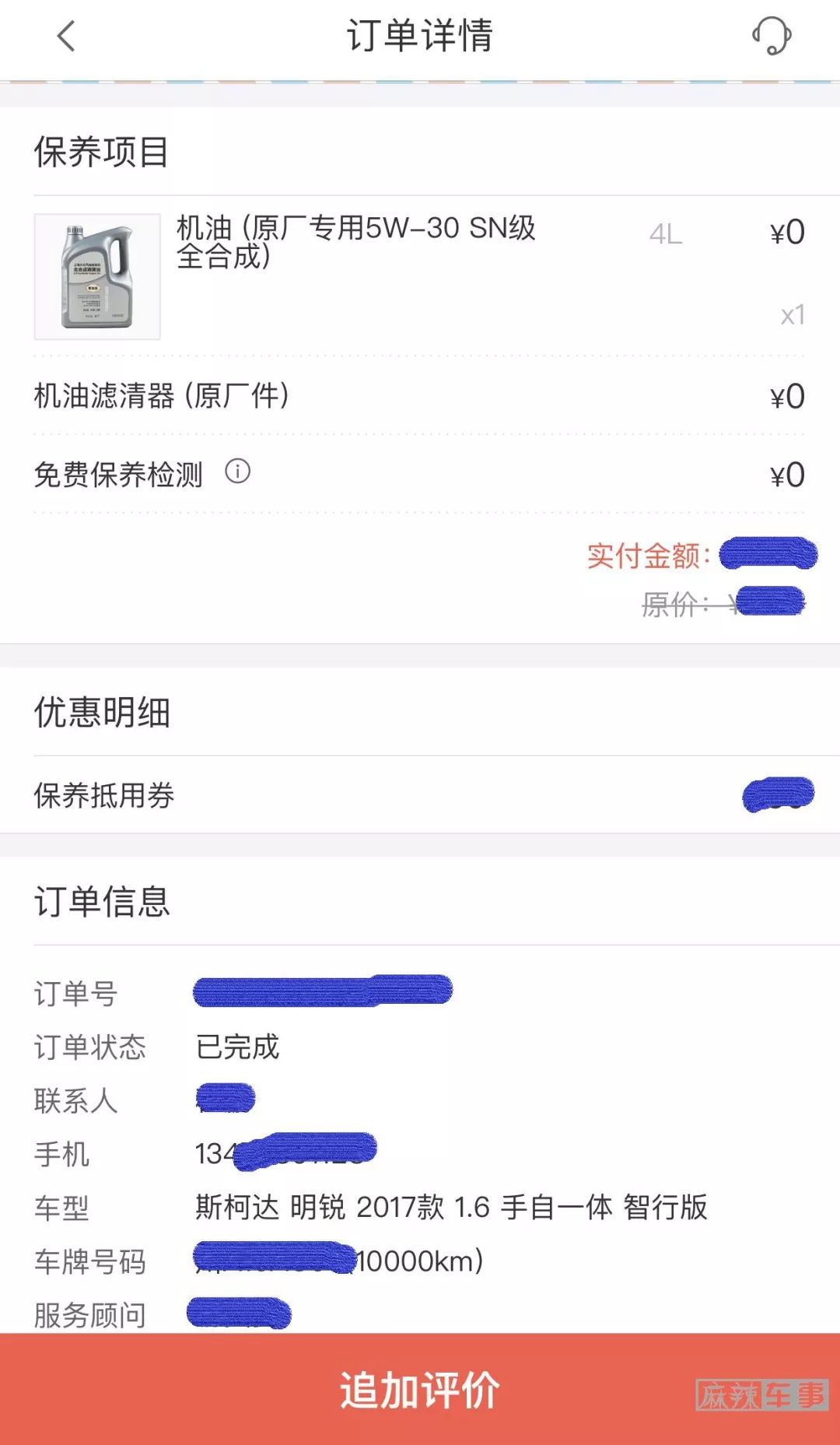
Task: Tap the info icon next to 免费保养检测
Action: (x=237, y=472)
